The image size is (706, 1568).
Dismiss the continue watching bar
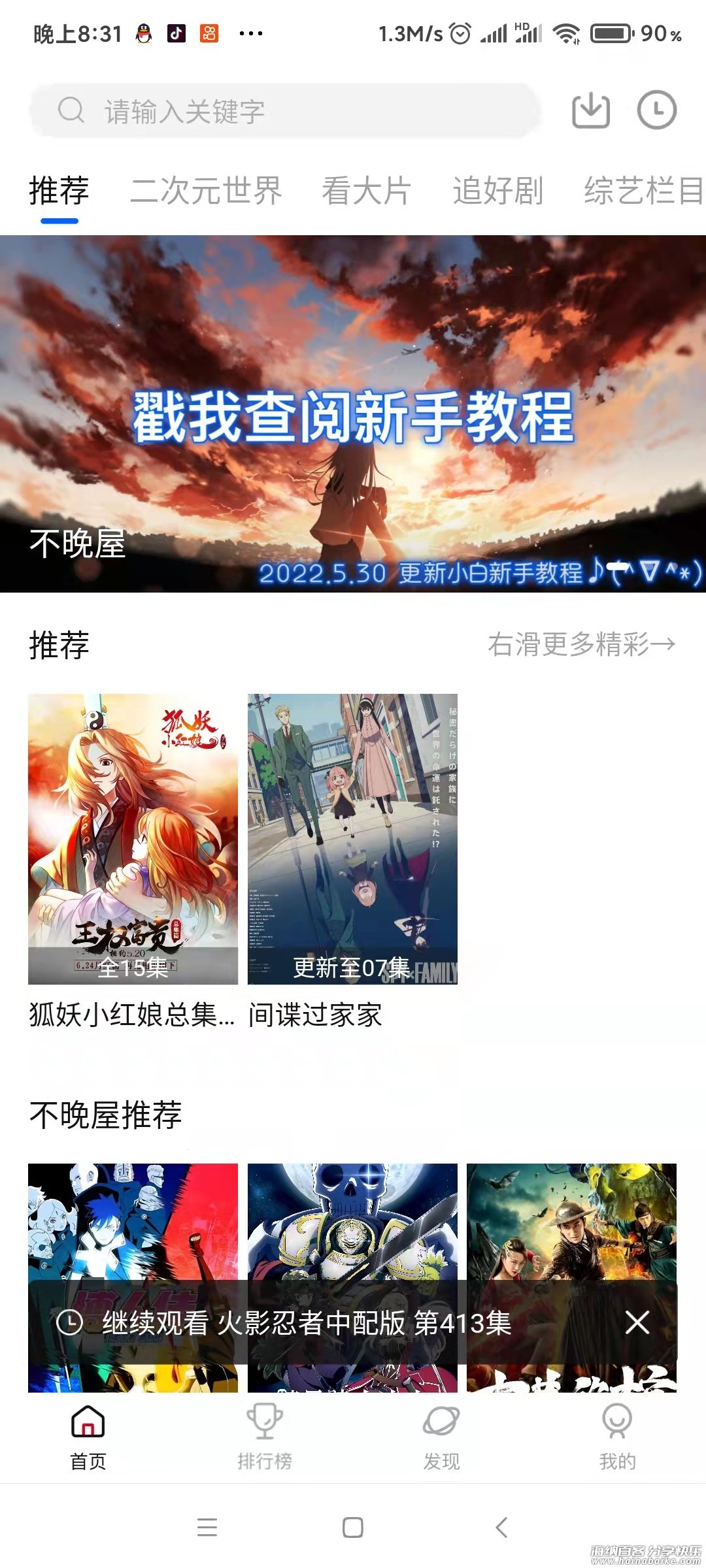pos(637,1323)
